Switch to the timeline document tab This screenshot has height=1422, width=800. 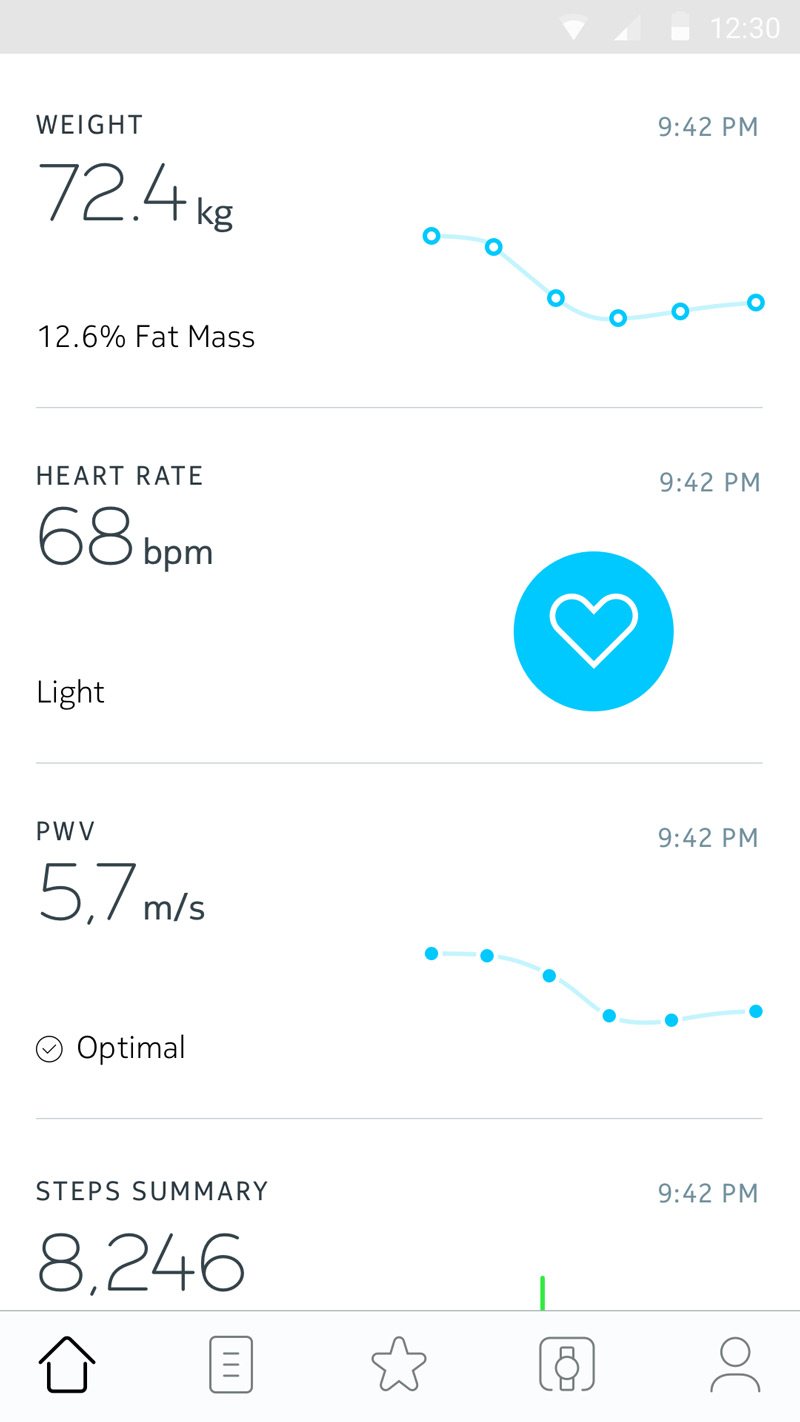coord(231,1365)
